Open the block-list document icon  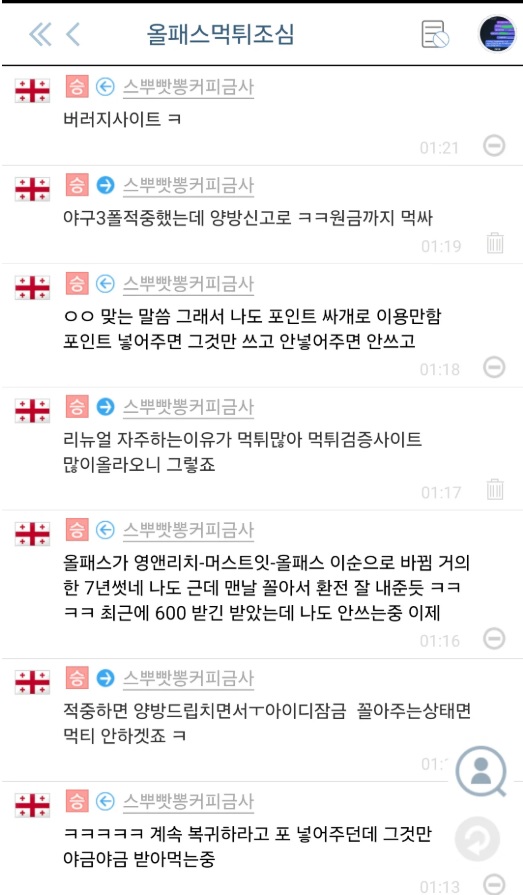tap(435, 34)
